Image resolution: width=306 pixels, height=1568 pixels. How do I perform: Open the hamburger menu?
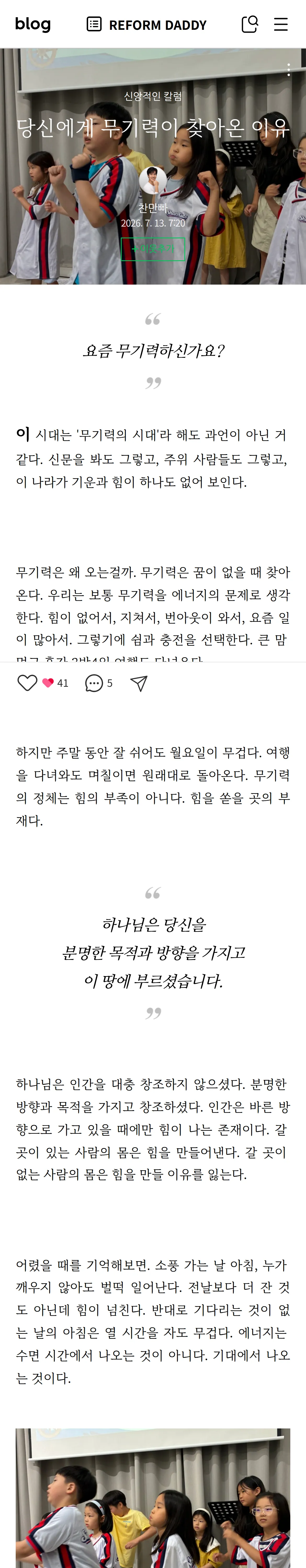click(x=280, y=24)
